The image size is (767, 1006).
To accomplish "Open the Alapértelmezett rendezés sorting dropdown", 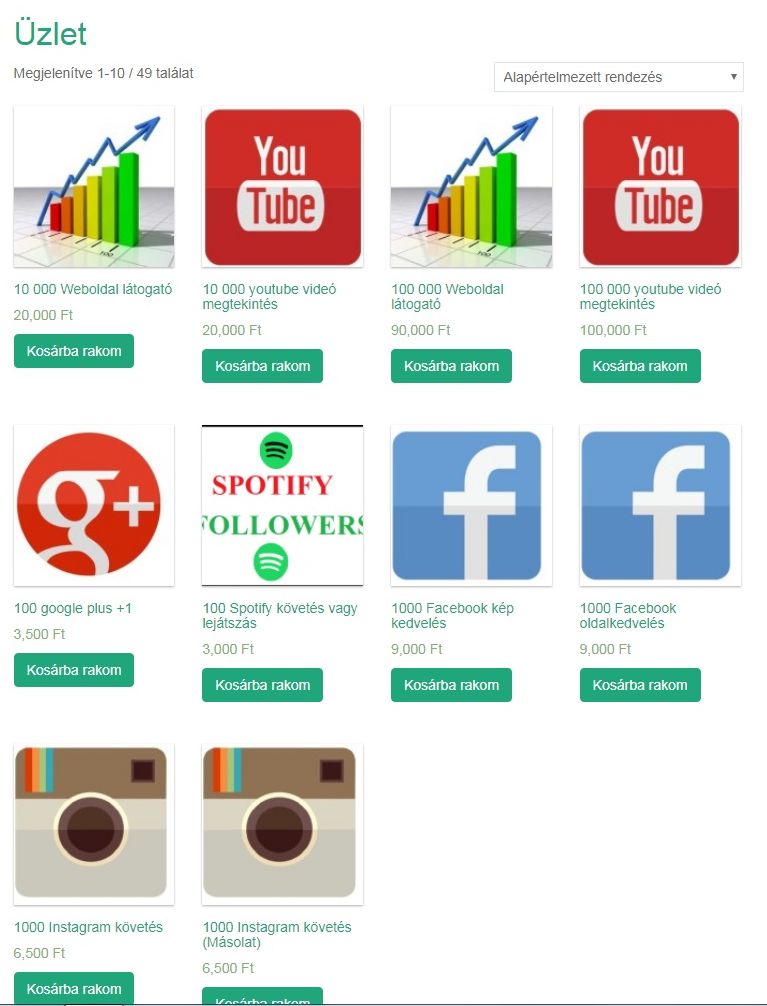I will pyautogui.click(x=618, y=77).
